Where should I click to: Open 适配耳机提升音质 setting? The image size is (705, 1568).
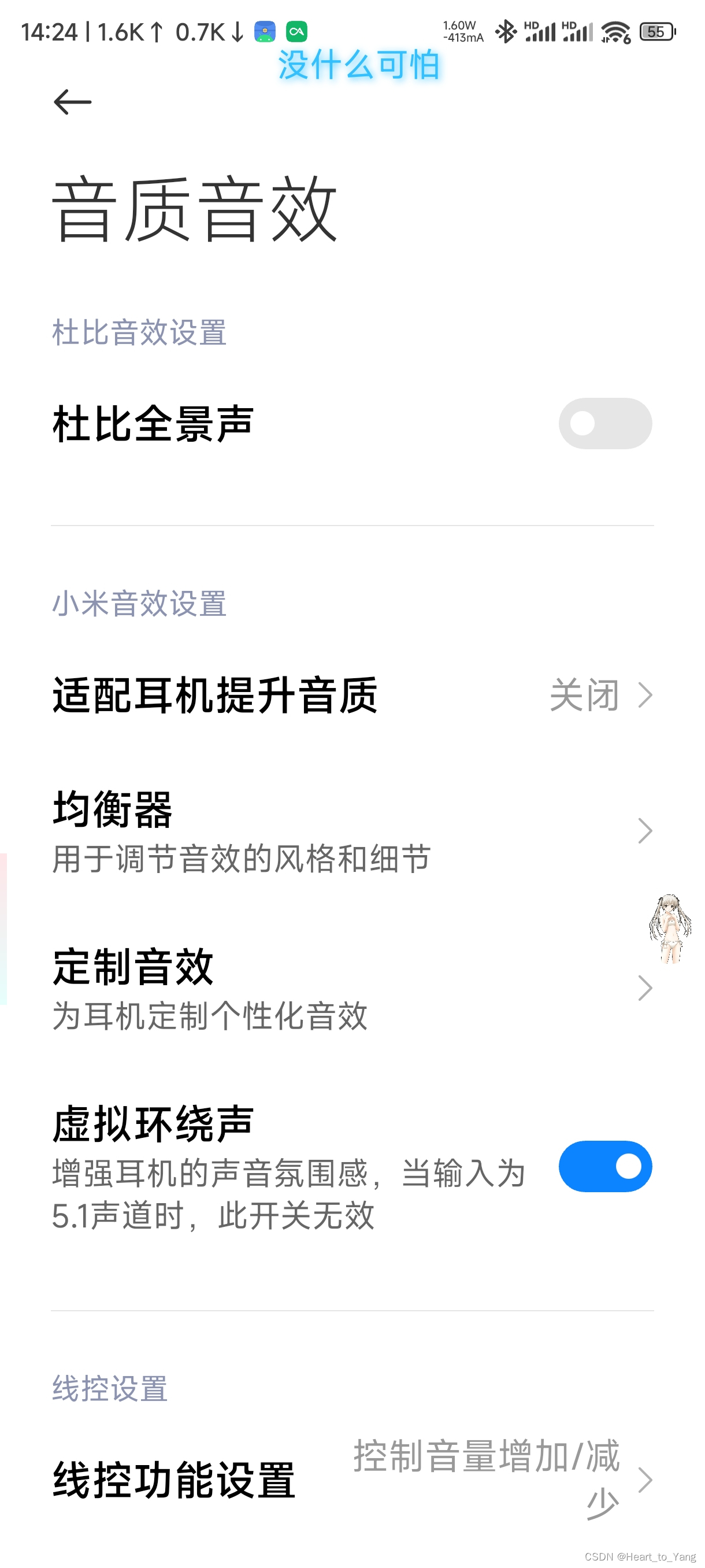coord(352,694)
